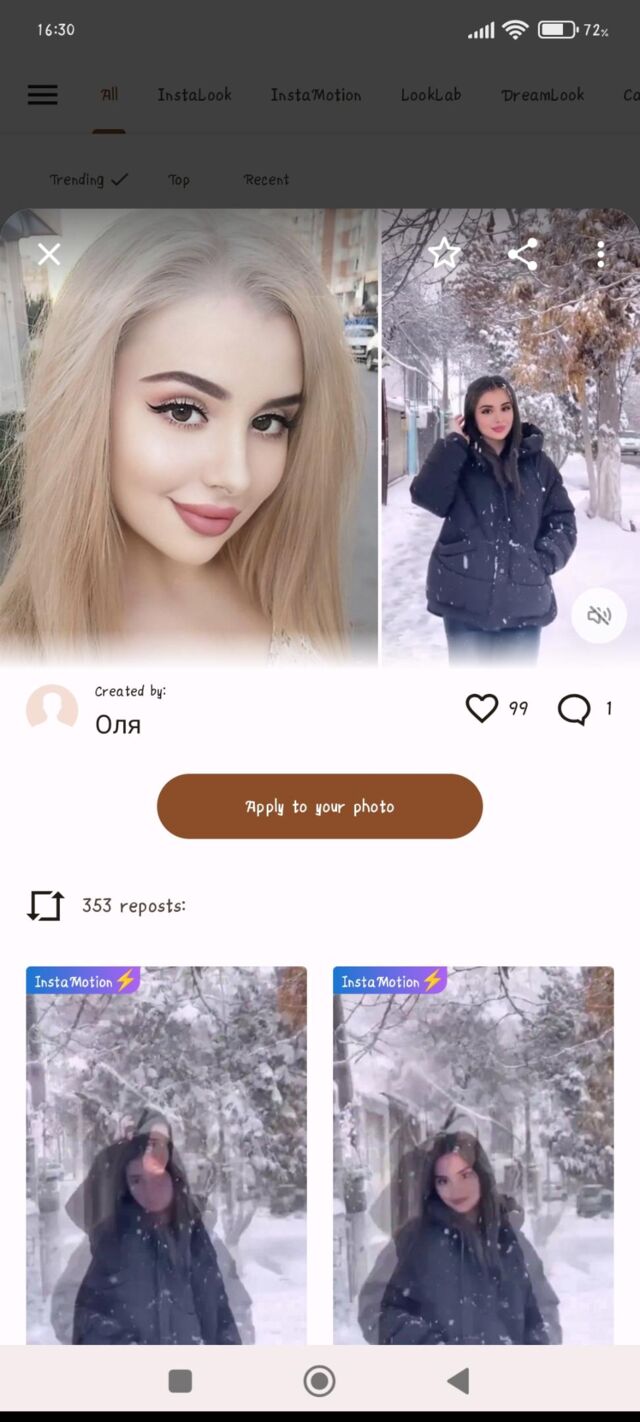640x1422 pixels.
Task: Open the hamburger drawer menu
Action: tap(42, 95)
